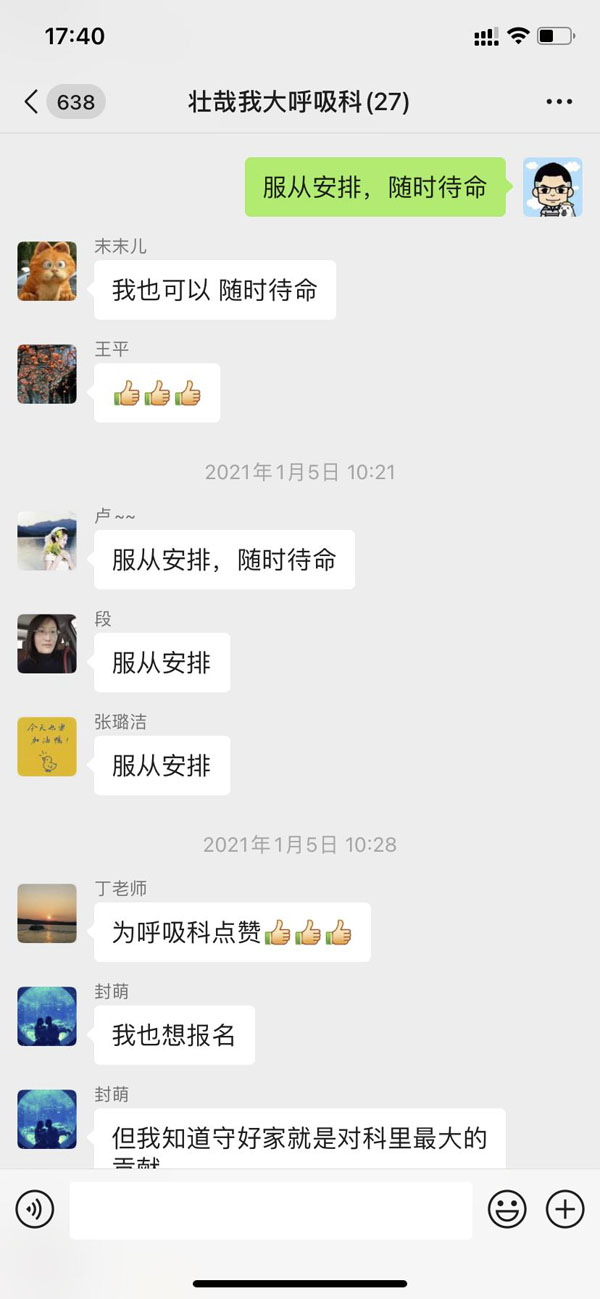View 丁老师's profile avatar
This screenshot has width=600, height=1299.
point(47,914)
